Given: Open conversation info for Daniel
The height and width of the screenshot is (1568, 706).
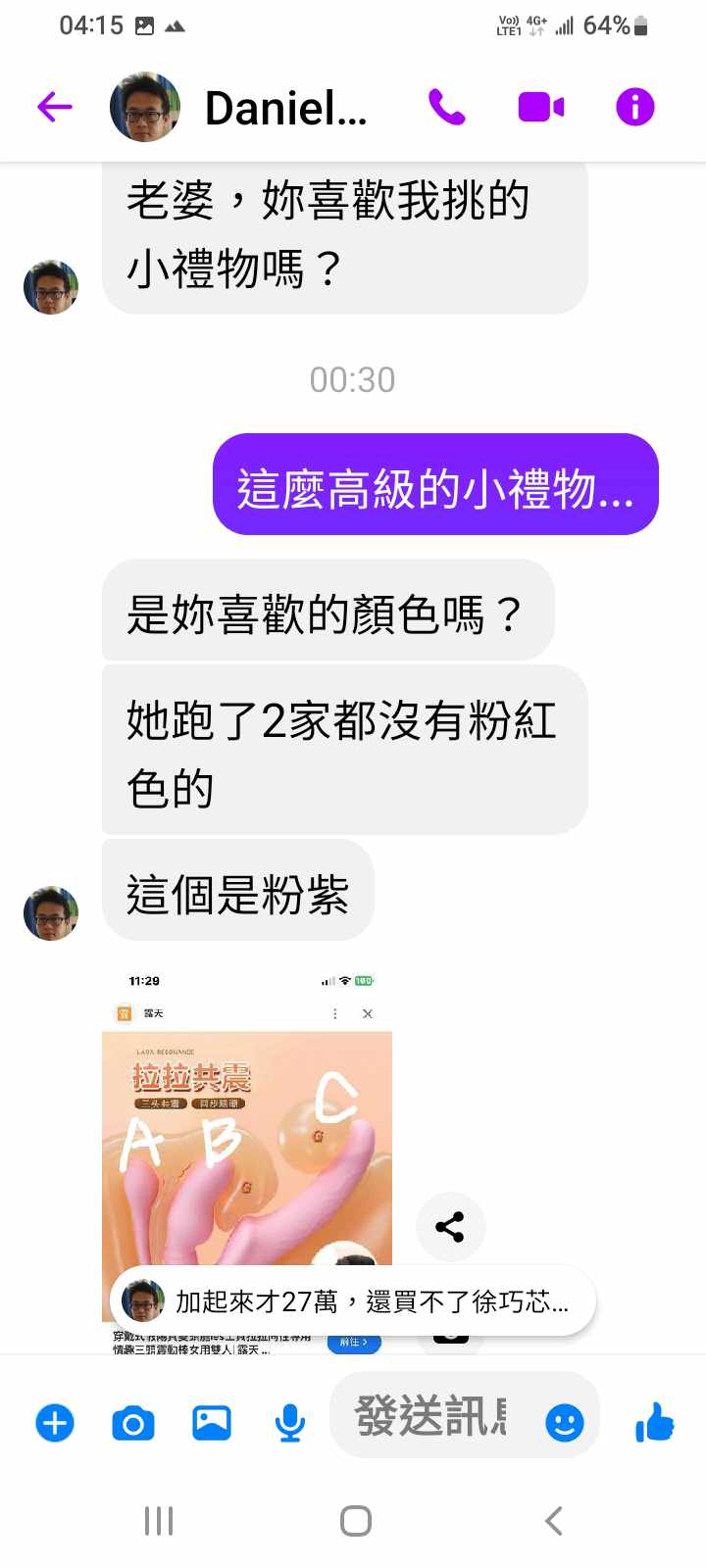Looking at the screenshot, I should 634,107.
